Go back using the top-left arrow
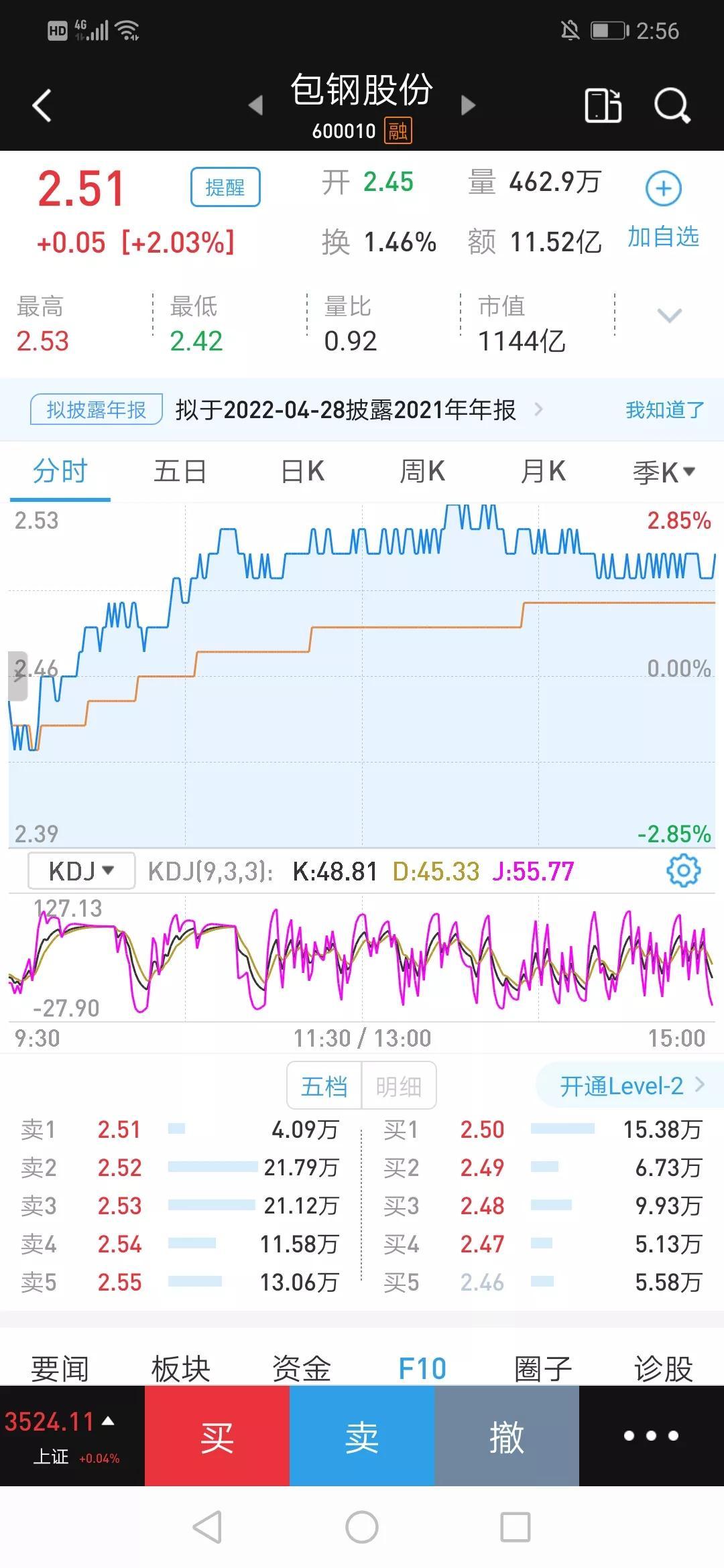This screenshot has height=1568, width=724. 42,104
